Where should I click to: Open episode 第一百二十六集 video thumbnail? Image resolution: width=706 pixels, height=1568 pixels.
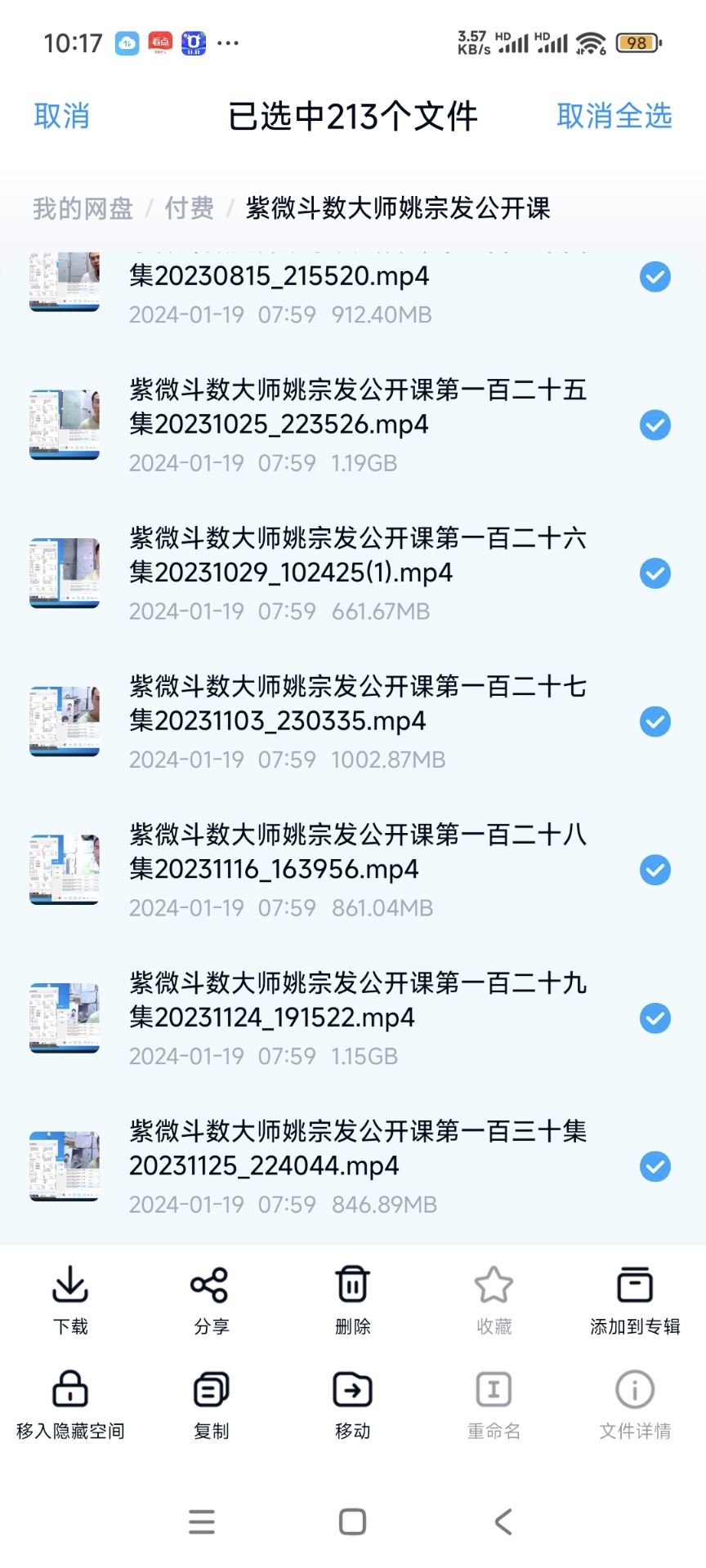[x=64, y=572]
